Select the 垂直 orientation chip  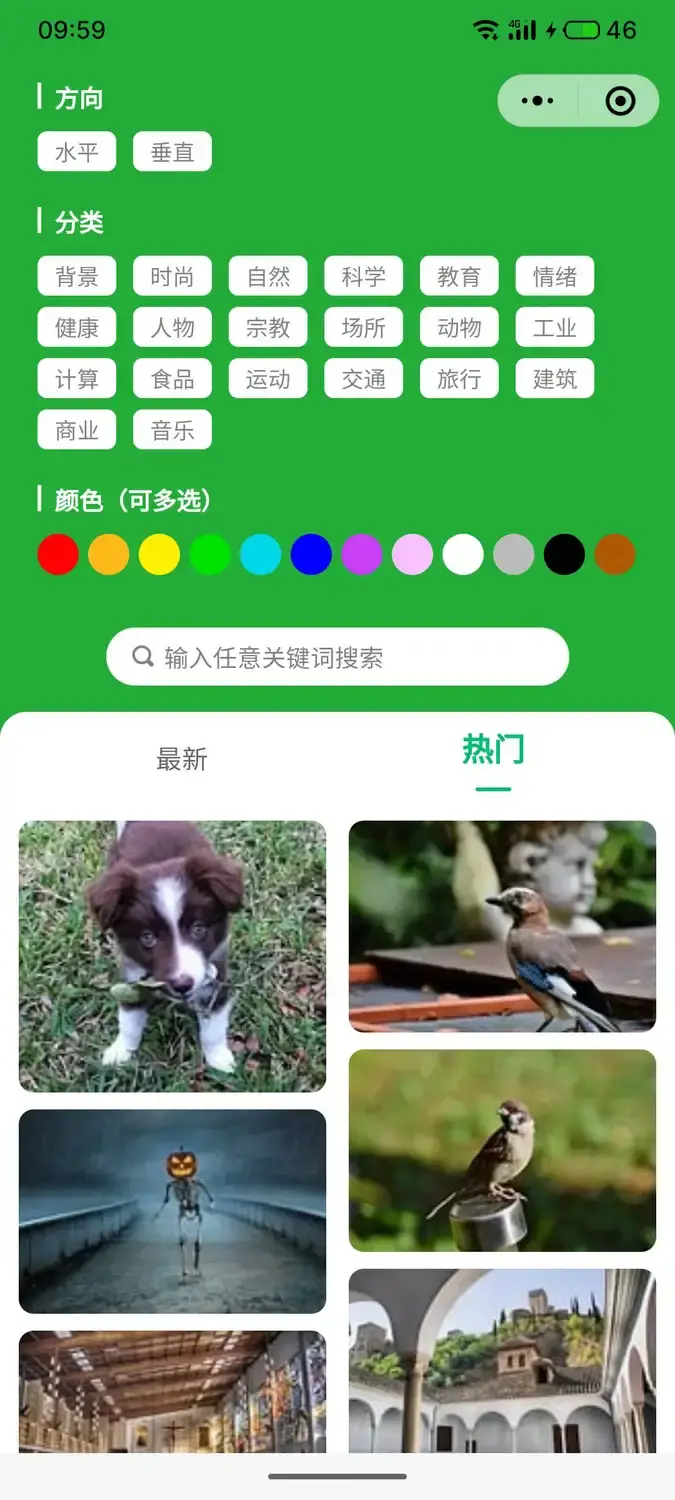click(x=172, y=152)
